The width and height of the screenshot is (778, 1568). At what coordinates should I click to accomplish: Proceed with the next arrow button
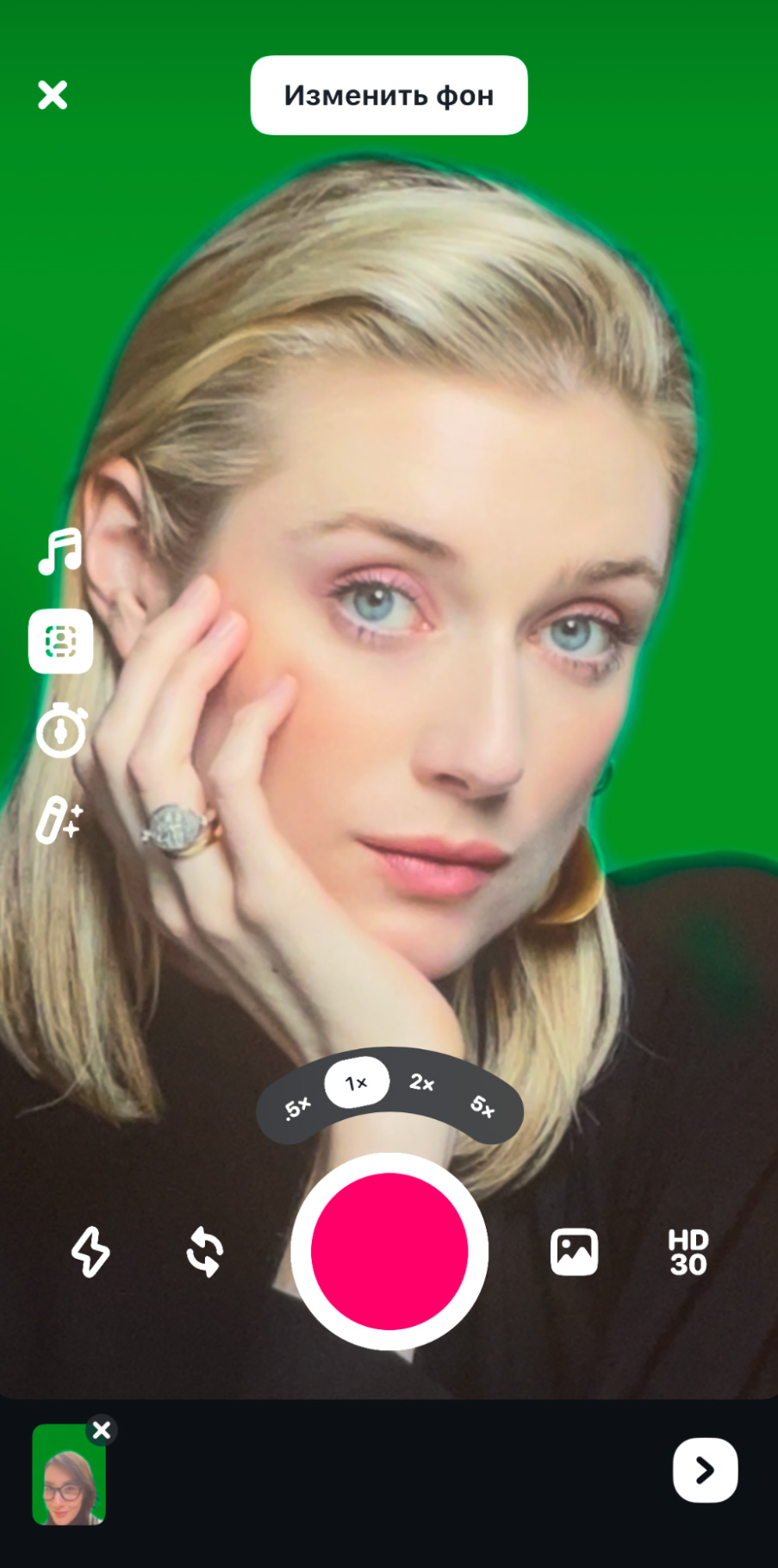click(705, 1470)
